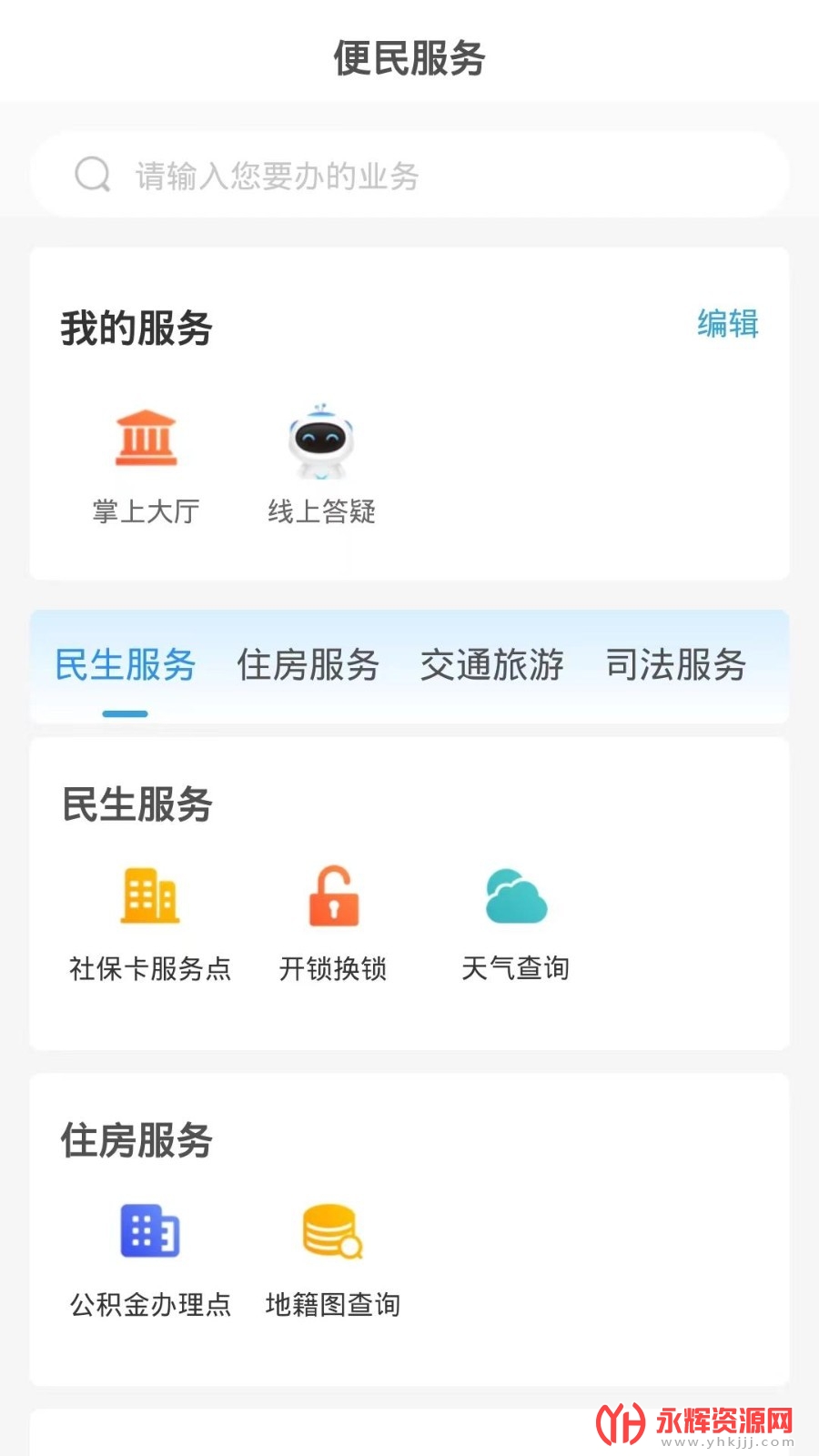Image resolution: width=819 pixels, height=1456 pixels.
Task: Switch to the 交通旅游 tab
Action: [491, 665]
